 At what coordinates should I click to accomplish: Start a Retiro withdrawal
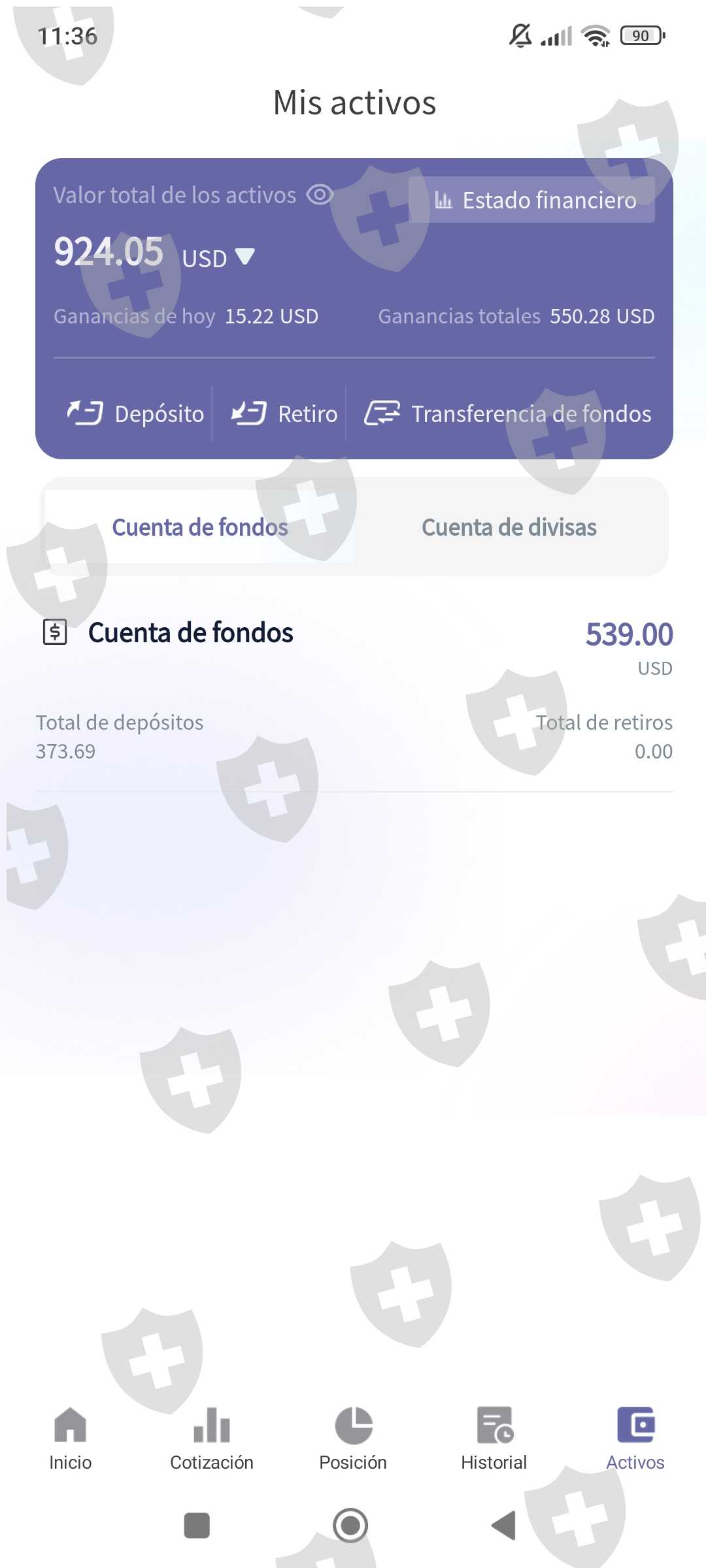(284, 414)
